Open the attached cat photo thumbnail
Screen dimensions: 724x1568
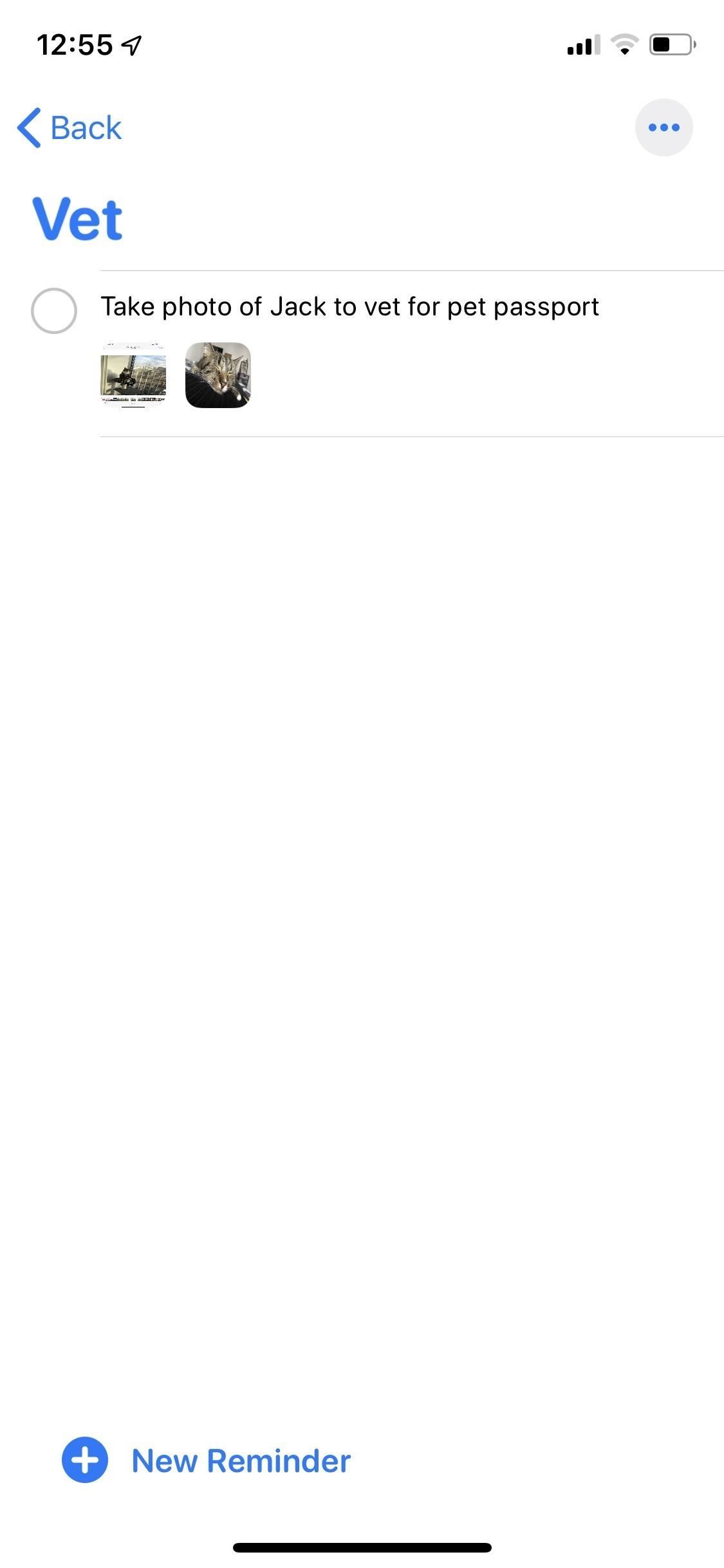point(218,375)
